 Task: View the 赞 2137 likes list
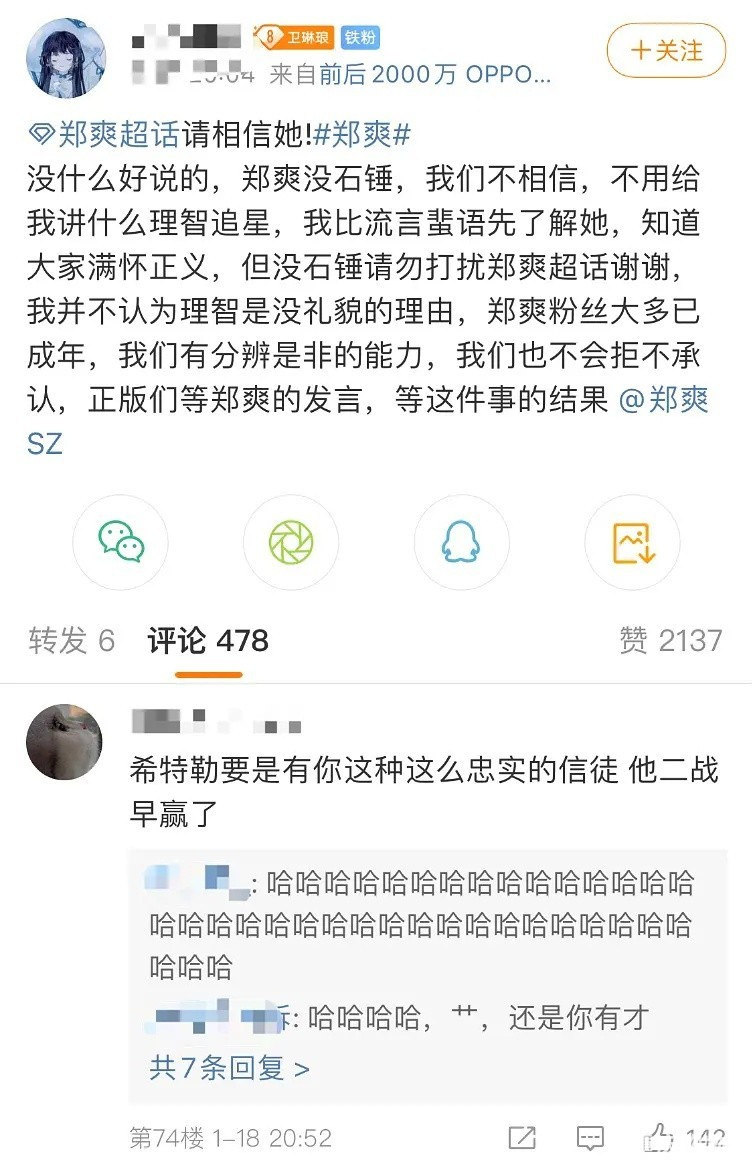[x=670, y=641]
